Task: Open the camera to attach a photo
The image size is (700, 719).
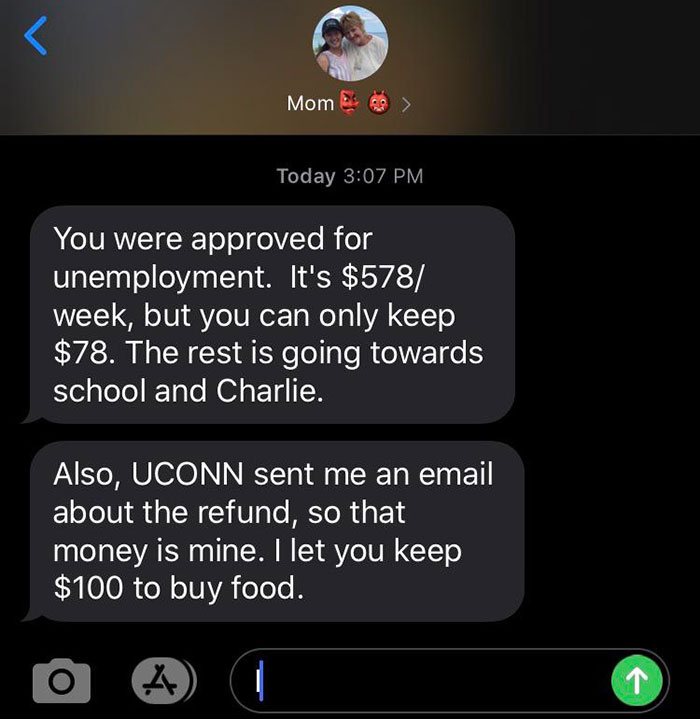Action: 62,681
